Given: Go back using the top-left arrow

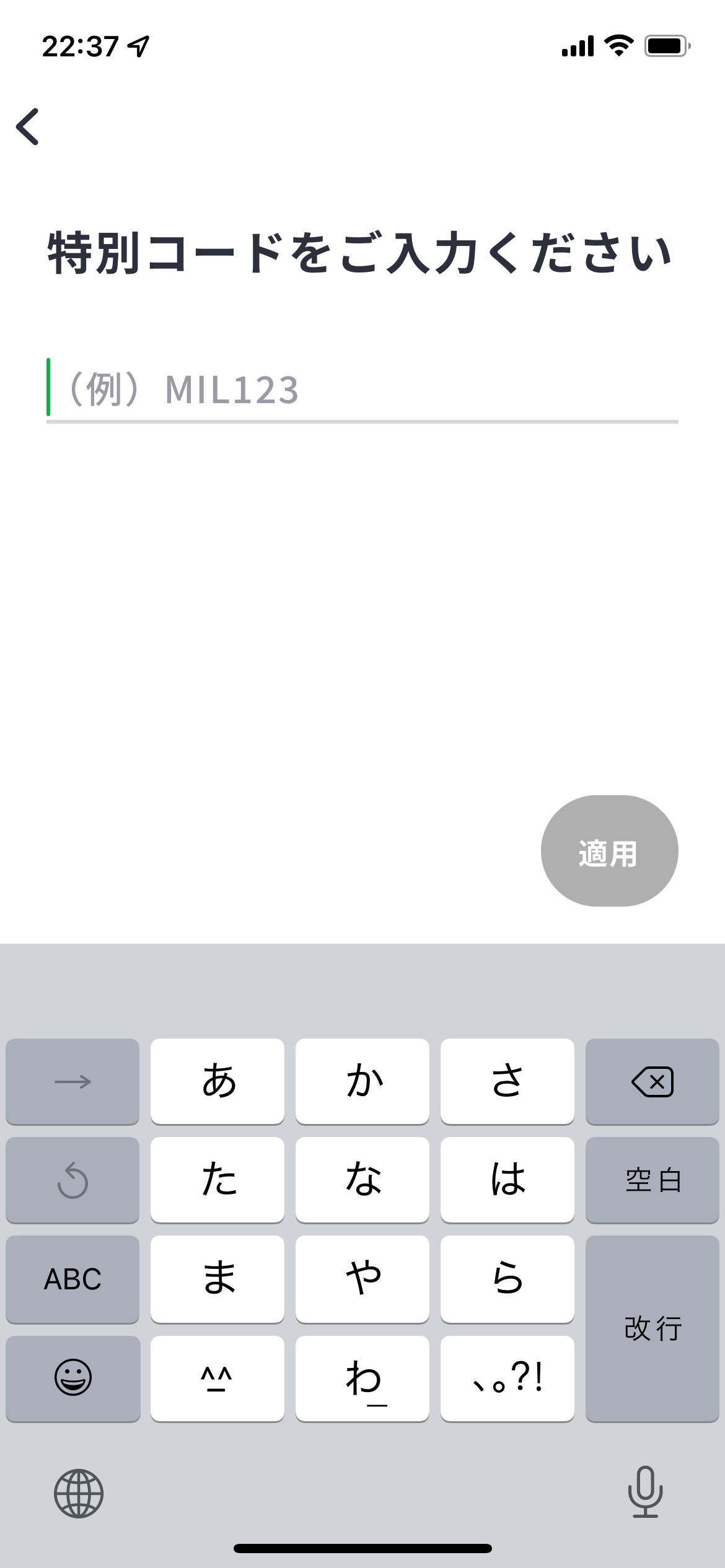Looking at the screenshot, I should point(28,126).
